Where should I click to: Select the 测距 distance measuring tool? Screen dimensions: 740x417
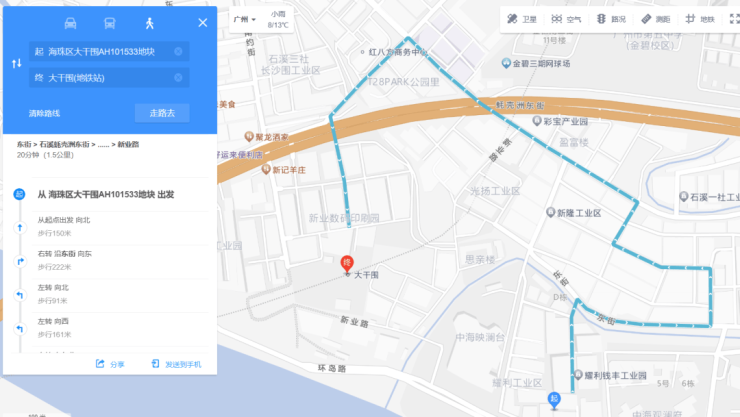coord(656,19)
